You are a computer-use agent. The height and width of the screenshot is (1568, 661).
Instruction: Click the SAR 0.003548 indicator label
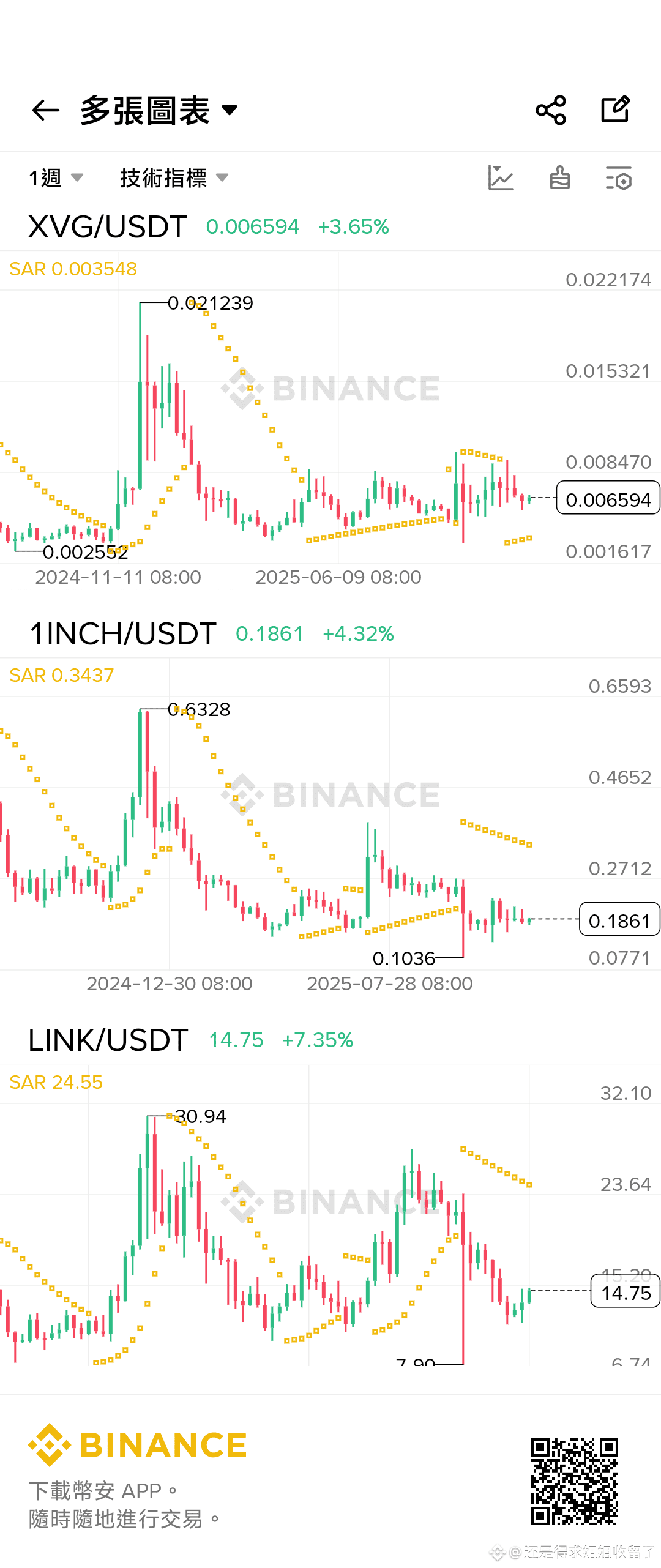coord(74,269)
